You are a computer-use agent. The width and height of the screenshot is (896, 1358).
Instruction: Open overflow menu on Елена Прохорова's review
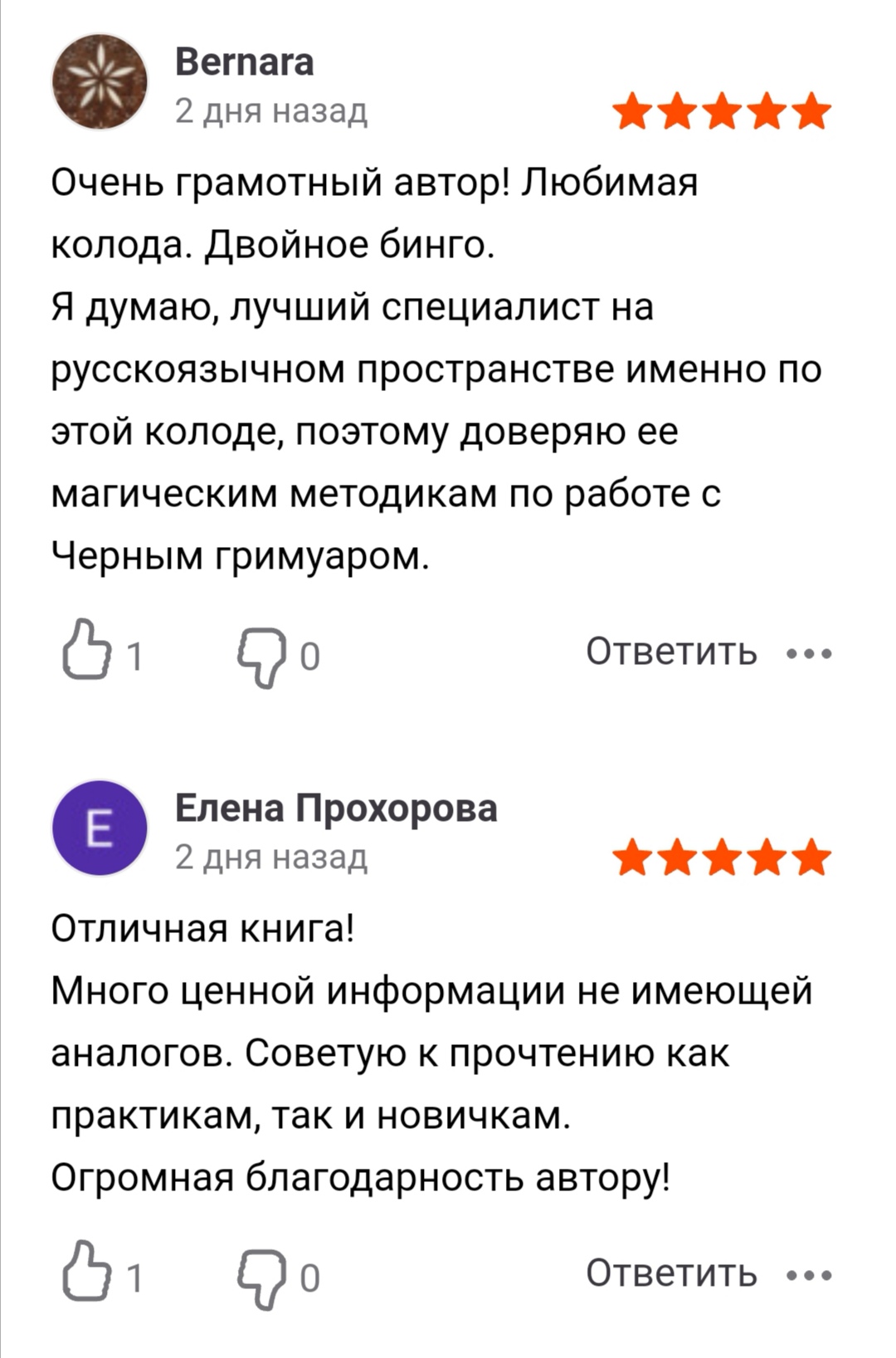pos(808,1275)
